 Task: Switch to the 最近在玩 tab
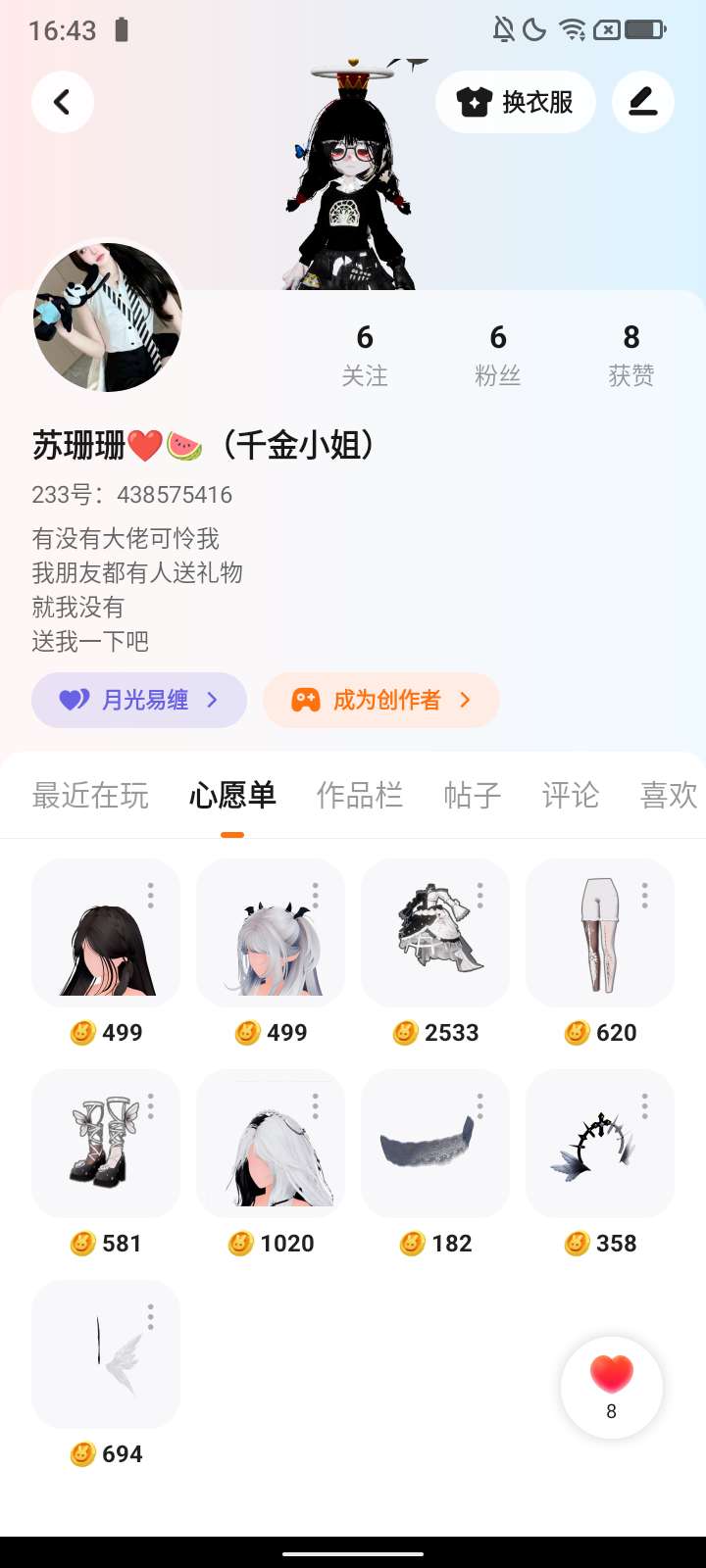90,795
